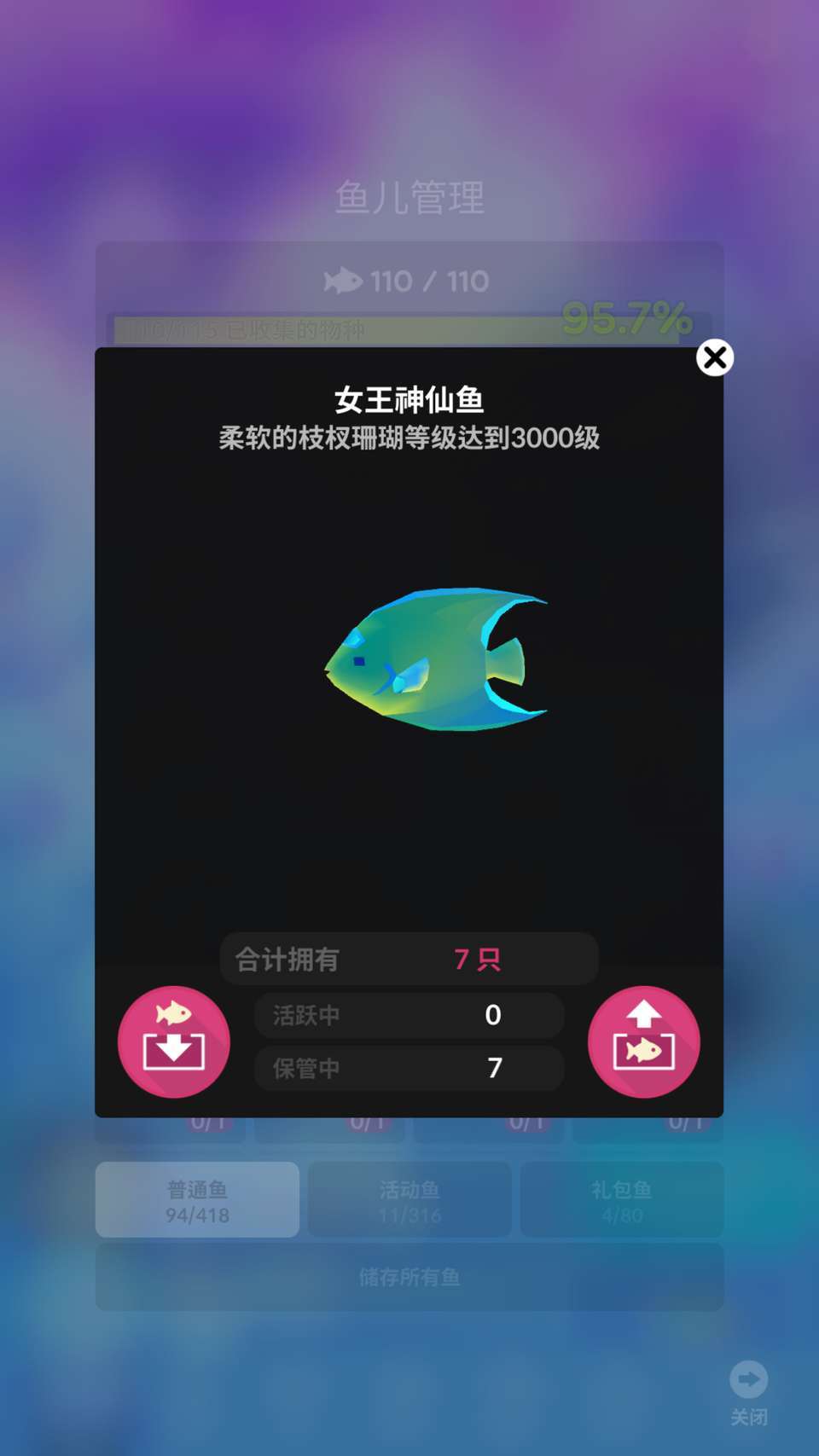
Task: Click the 保管中 7 stat row
Action: [409, 1069]
